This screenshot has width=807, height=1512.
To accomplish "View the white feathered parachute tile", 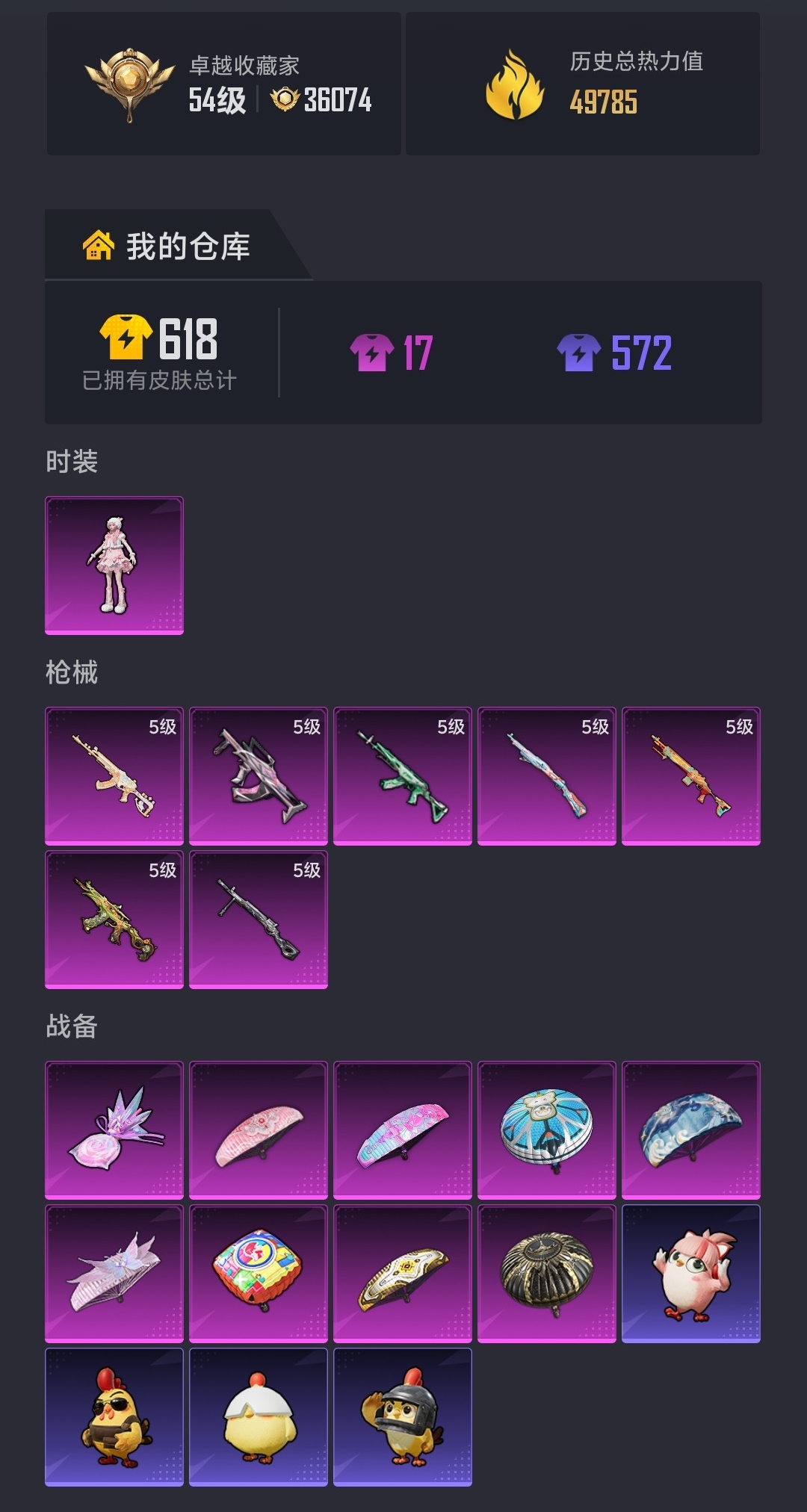I will pyautogui.click(x=114, y=1273).
